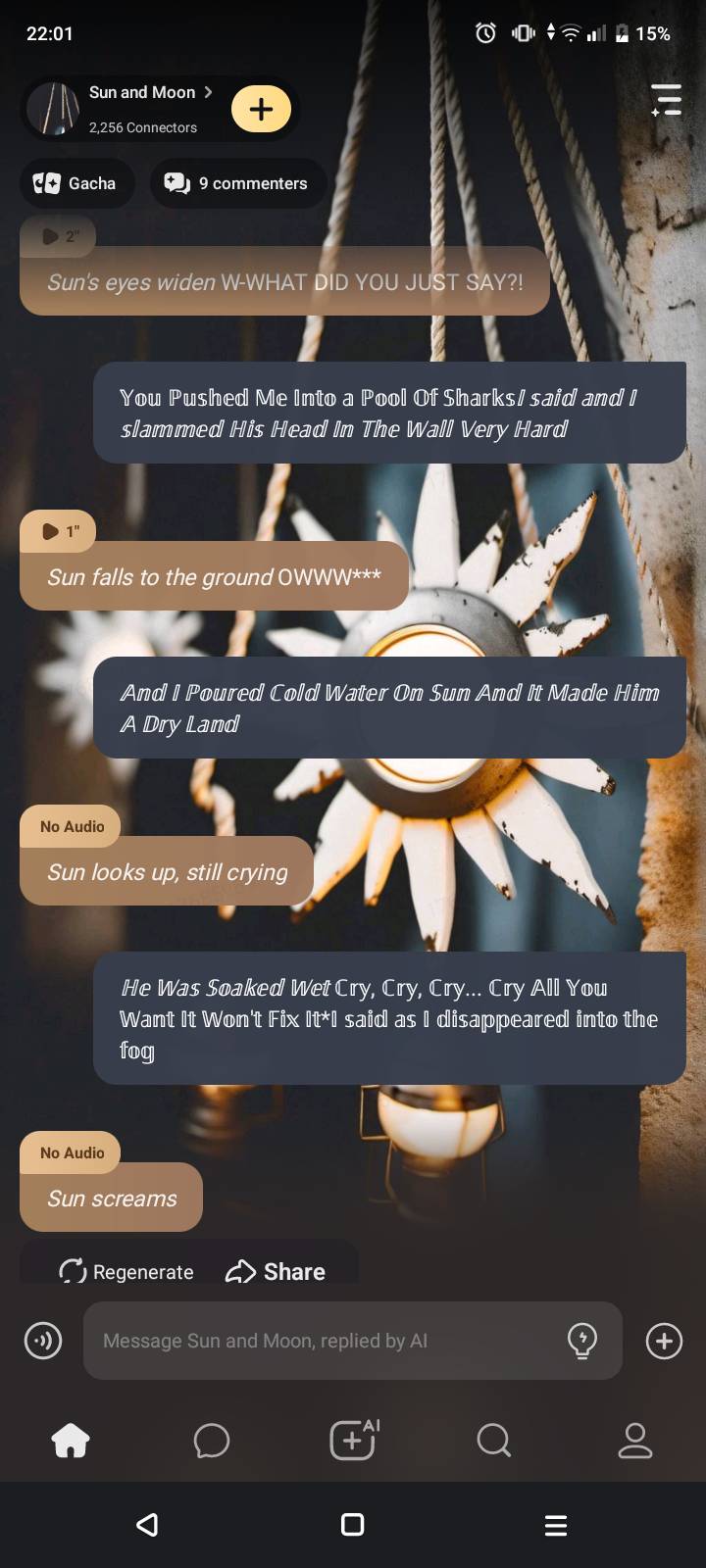706x1568 pixels.
Task: Play the 1" audio on the OWWW message
Action: pyautogui.click(x=57, y=531)
